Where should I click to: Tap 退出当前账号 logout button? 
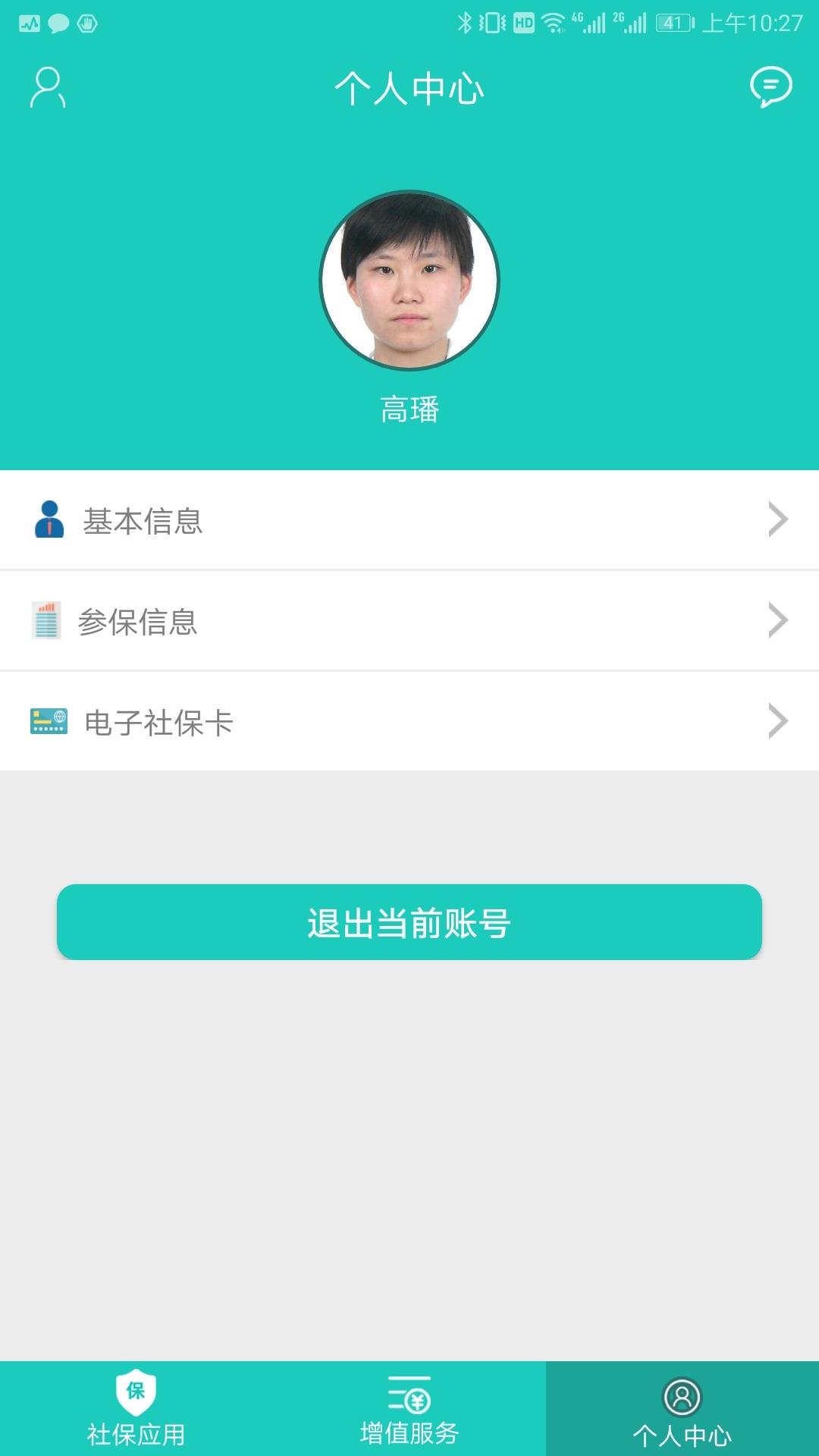tap(409, 922)
